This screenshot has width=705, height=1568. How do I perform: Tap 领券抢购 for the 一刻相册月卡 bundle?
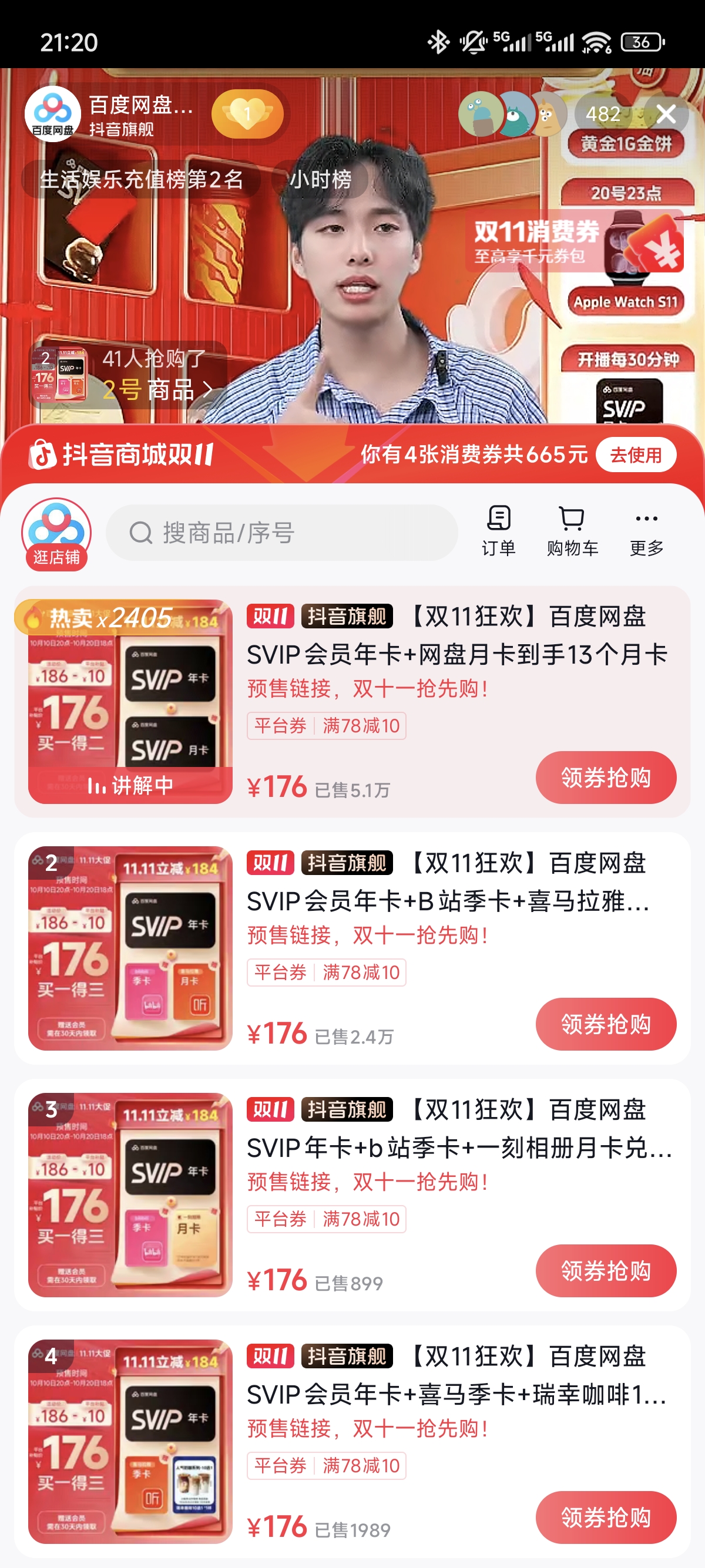tap(605, 1270)
